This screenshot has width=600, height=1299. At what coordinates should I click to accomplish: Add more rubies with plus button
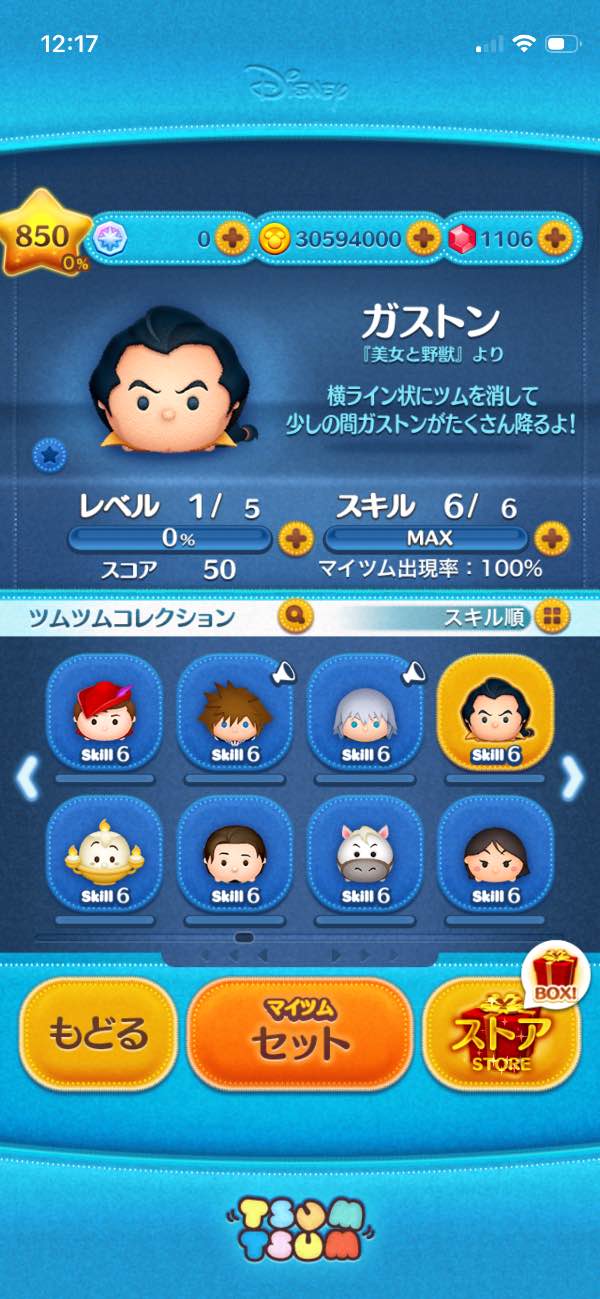point(553,238)
